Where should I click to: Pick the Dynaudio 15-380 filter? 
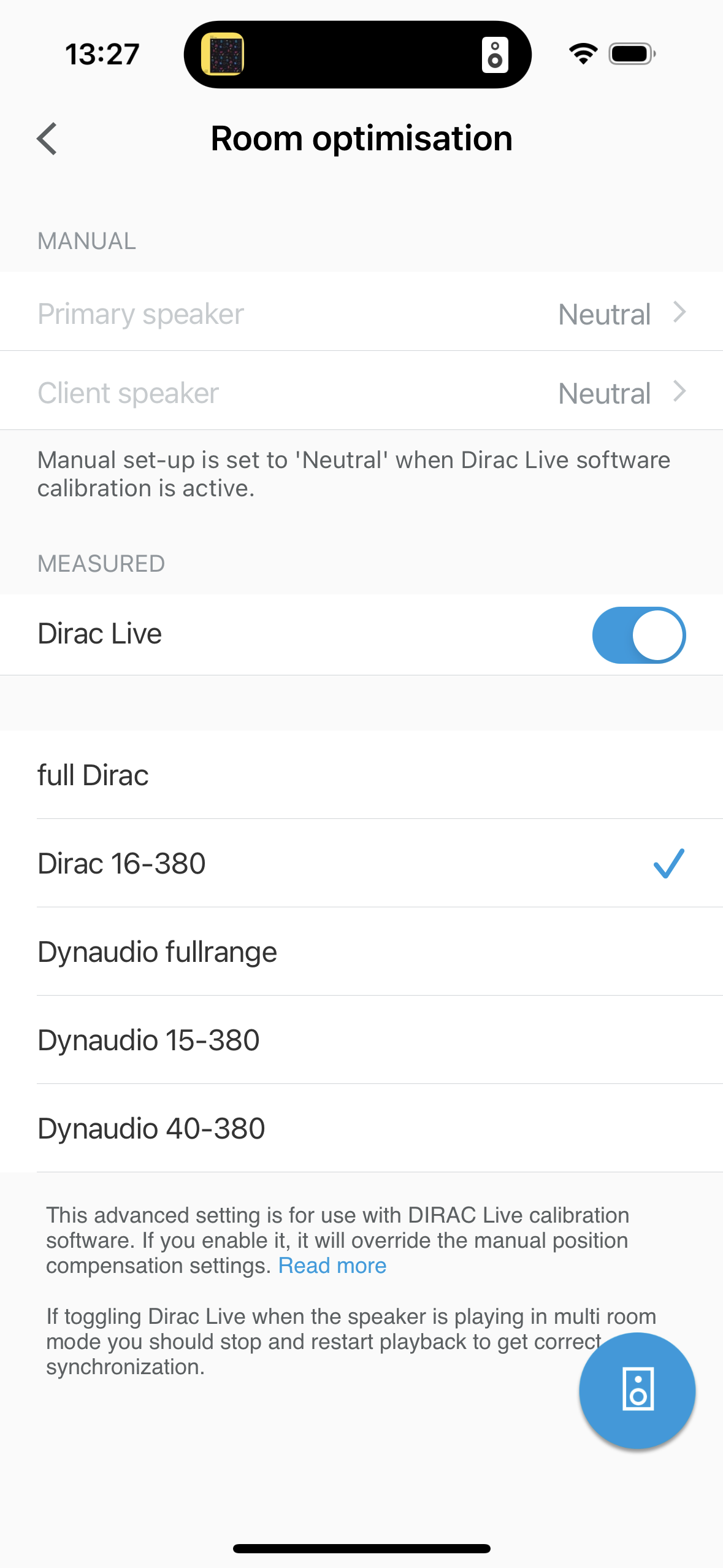(361, 1040)
